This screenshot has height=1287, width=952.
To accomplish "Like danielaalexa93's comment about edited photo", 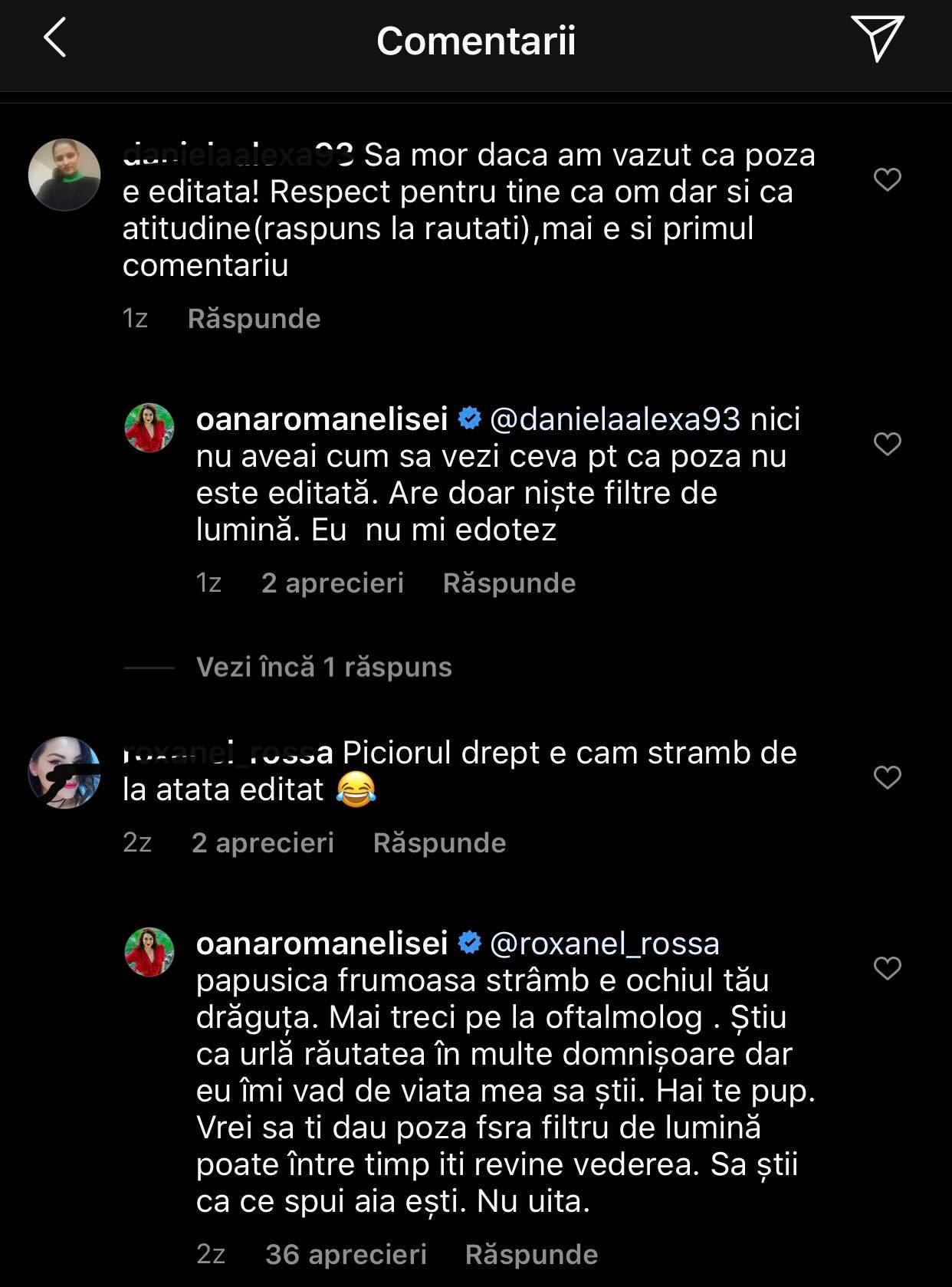I will 887,180.
